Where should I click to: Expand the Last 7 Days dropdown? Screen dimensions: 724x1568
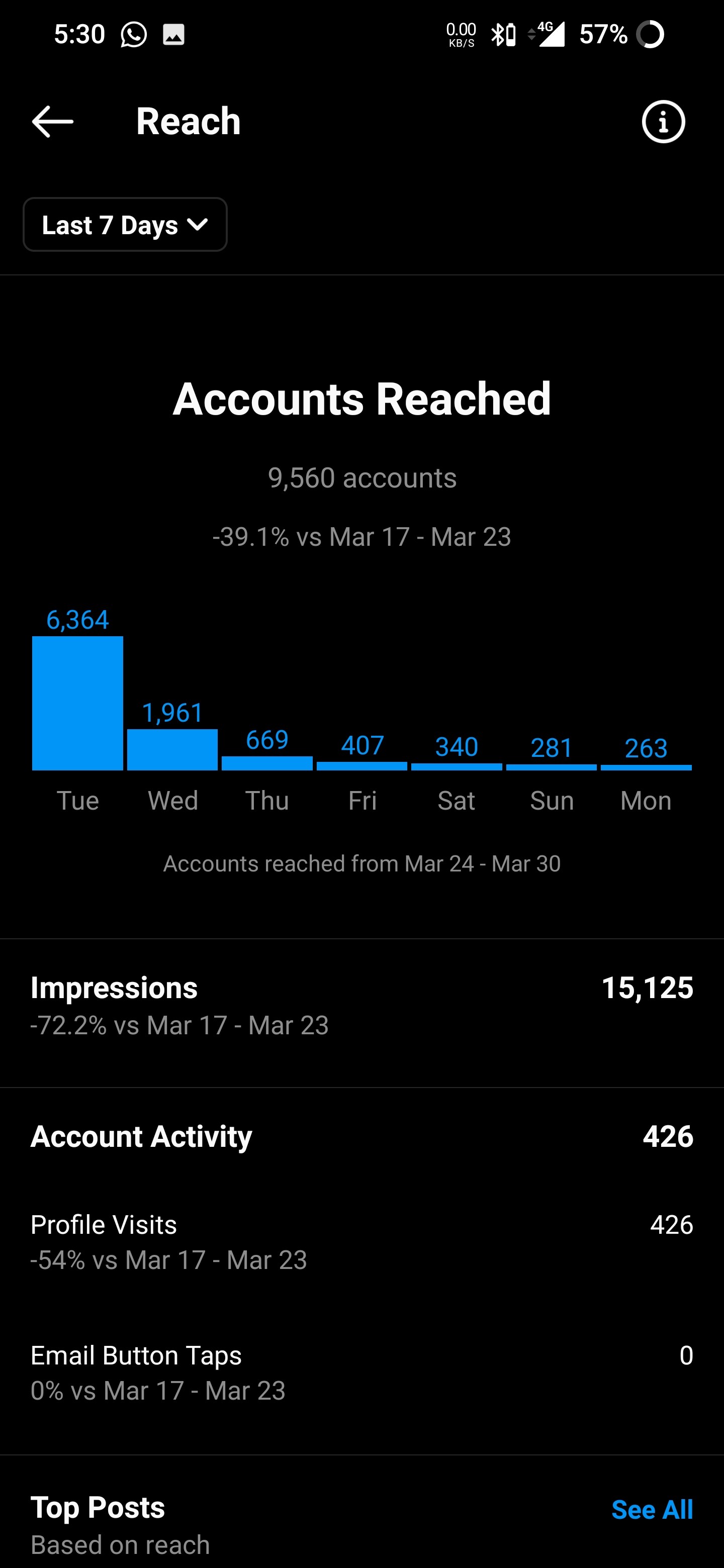(x=125, y=225)
